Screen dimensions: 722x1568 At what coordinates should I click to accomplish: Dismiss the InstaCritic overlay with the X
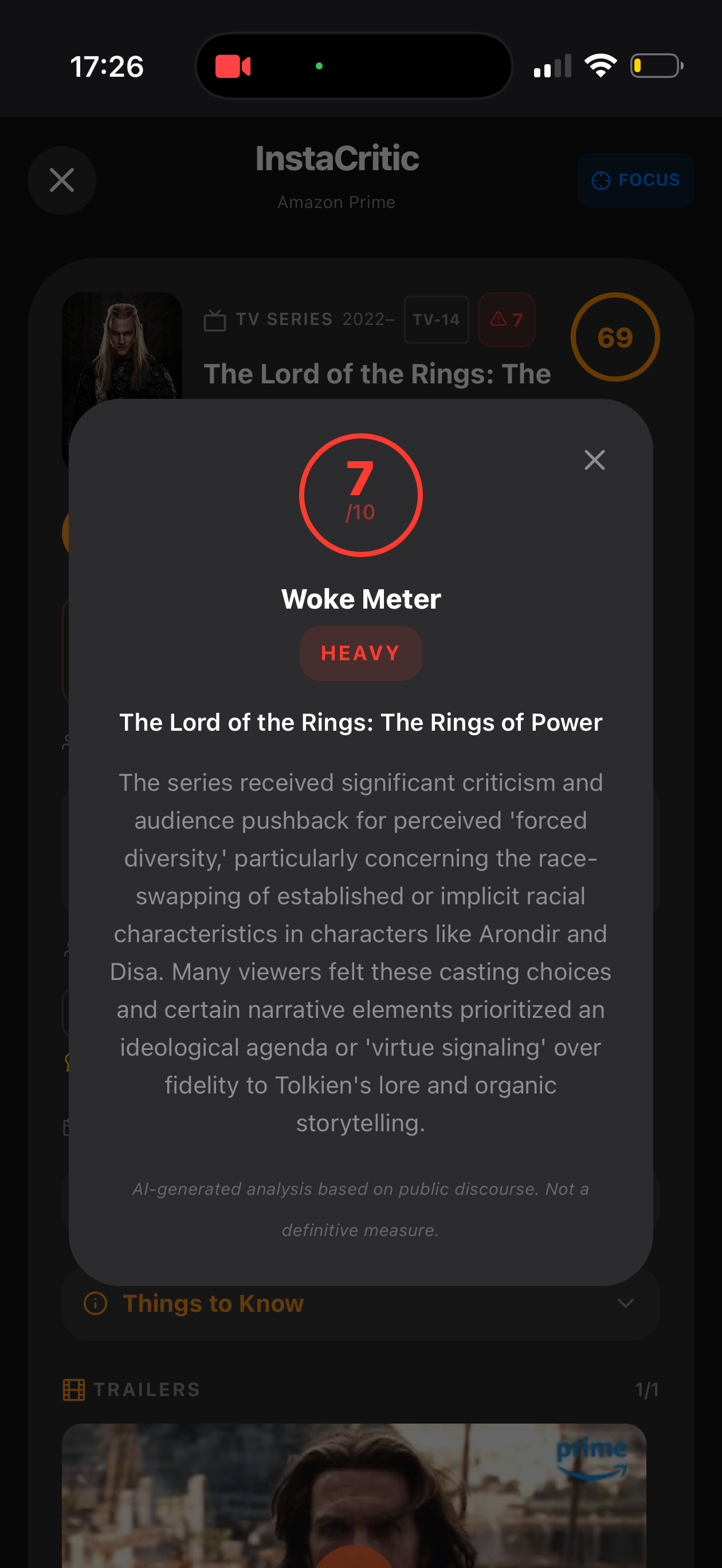coord(61,180)
